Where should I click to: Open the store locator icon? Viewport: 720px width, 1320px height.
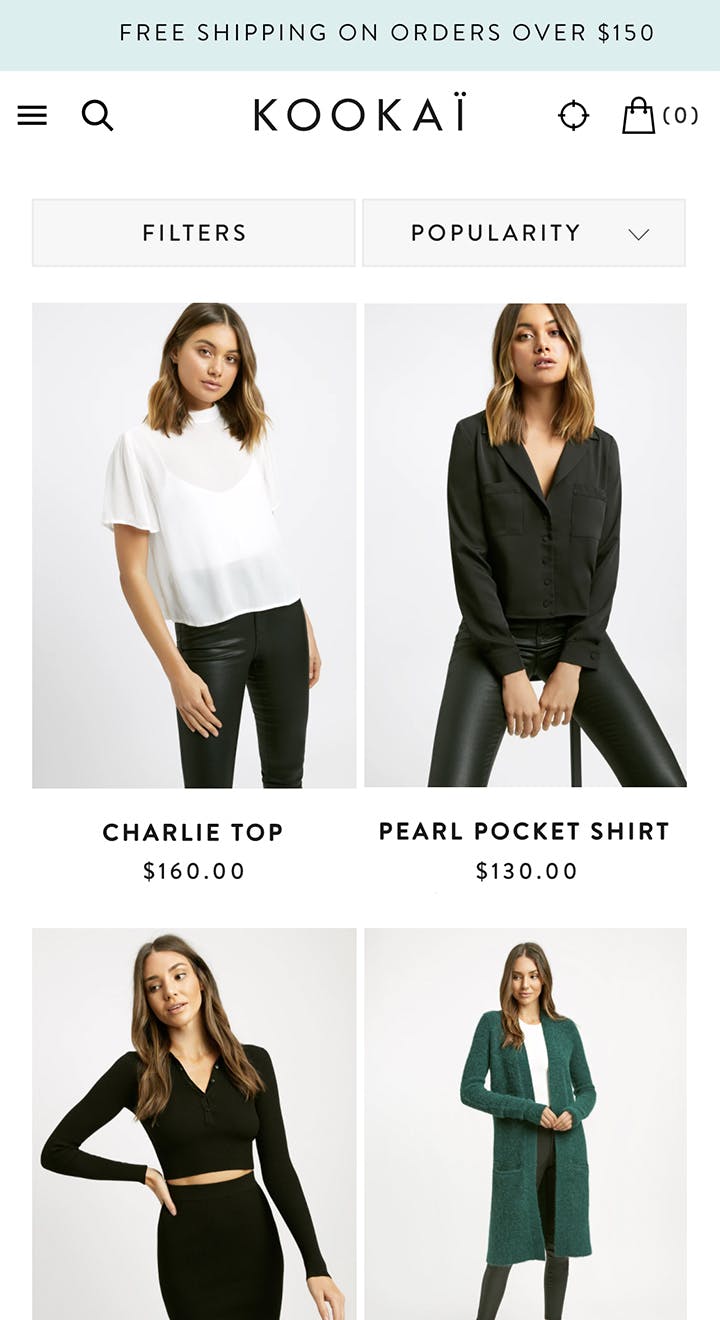point(573,116)
